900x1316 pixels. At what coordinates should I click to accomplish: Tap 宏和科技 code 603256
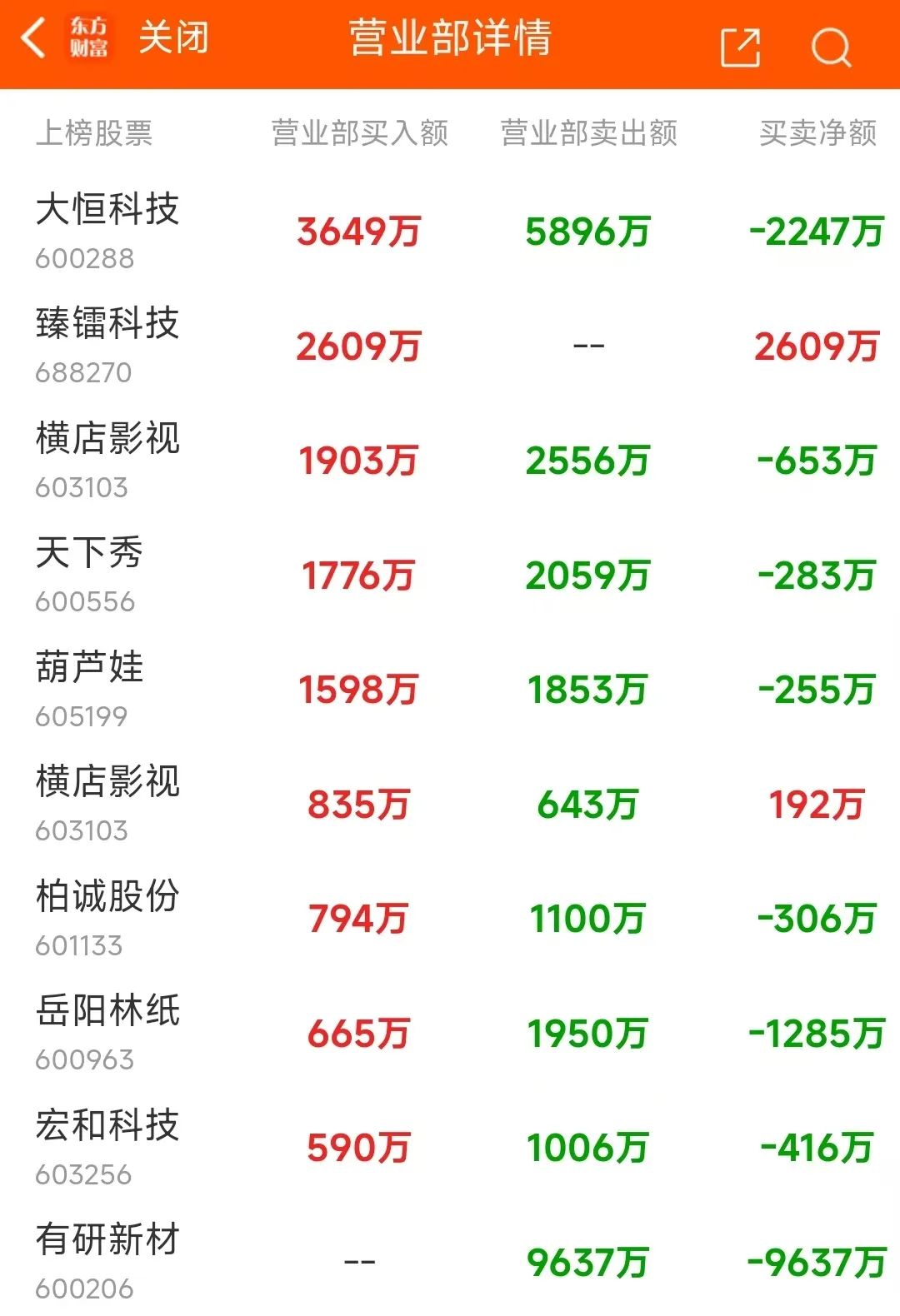click(x=107, y=1126)
